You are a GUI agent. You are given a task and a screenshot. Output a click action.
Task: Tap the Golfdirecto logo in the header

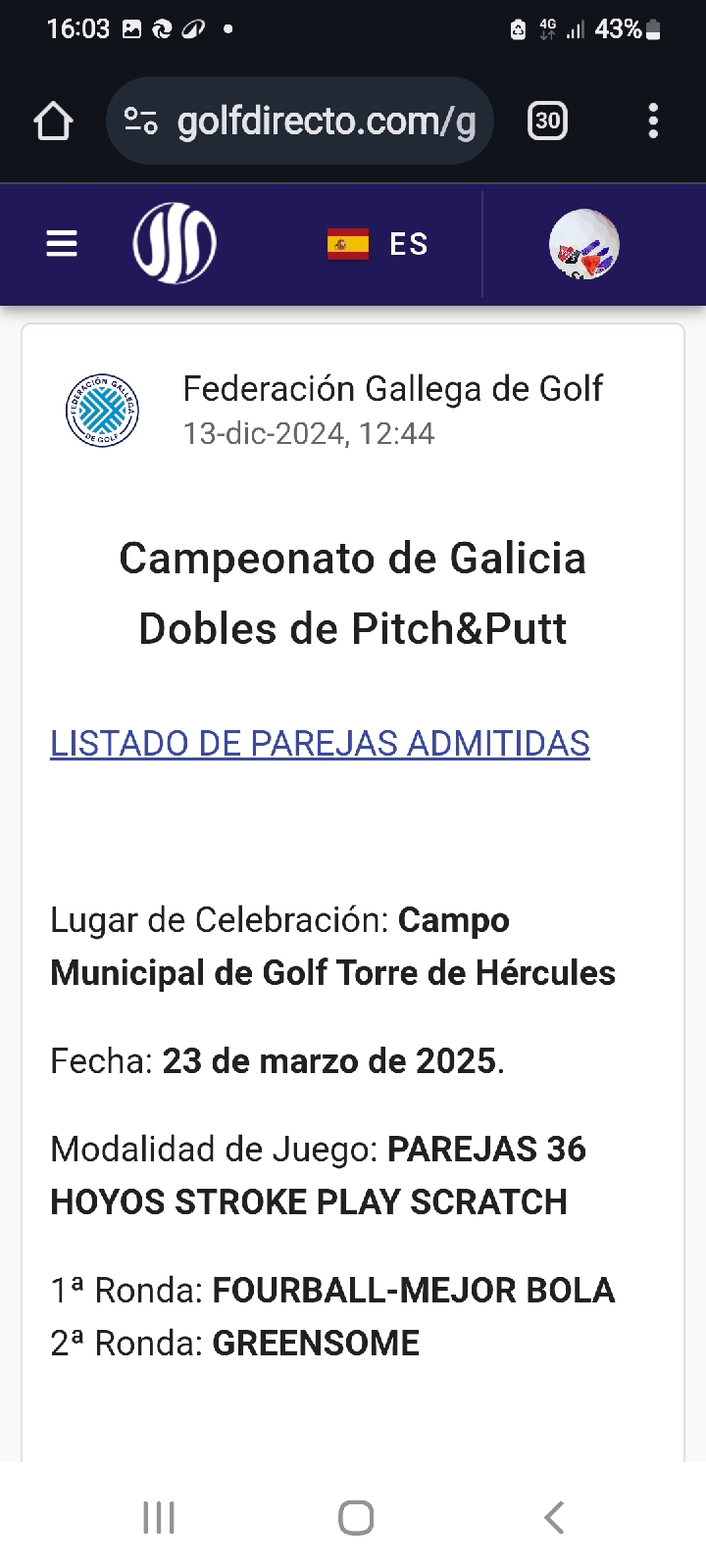pos(175,244)
